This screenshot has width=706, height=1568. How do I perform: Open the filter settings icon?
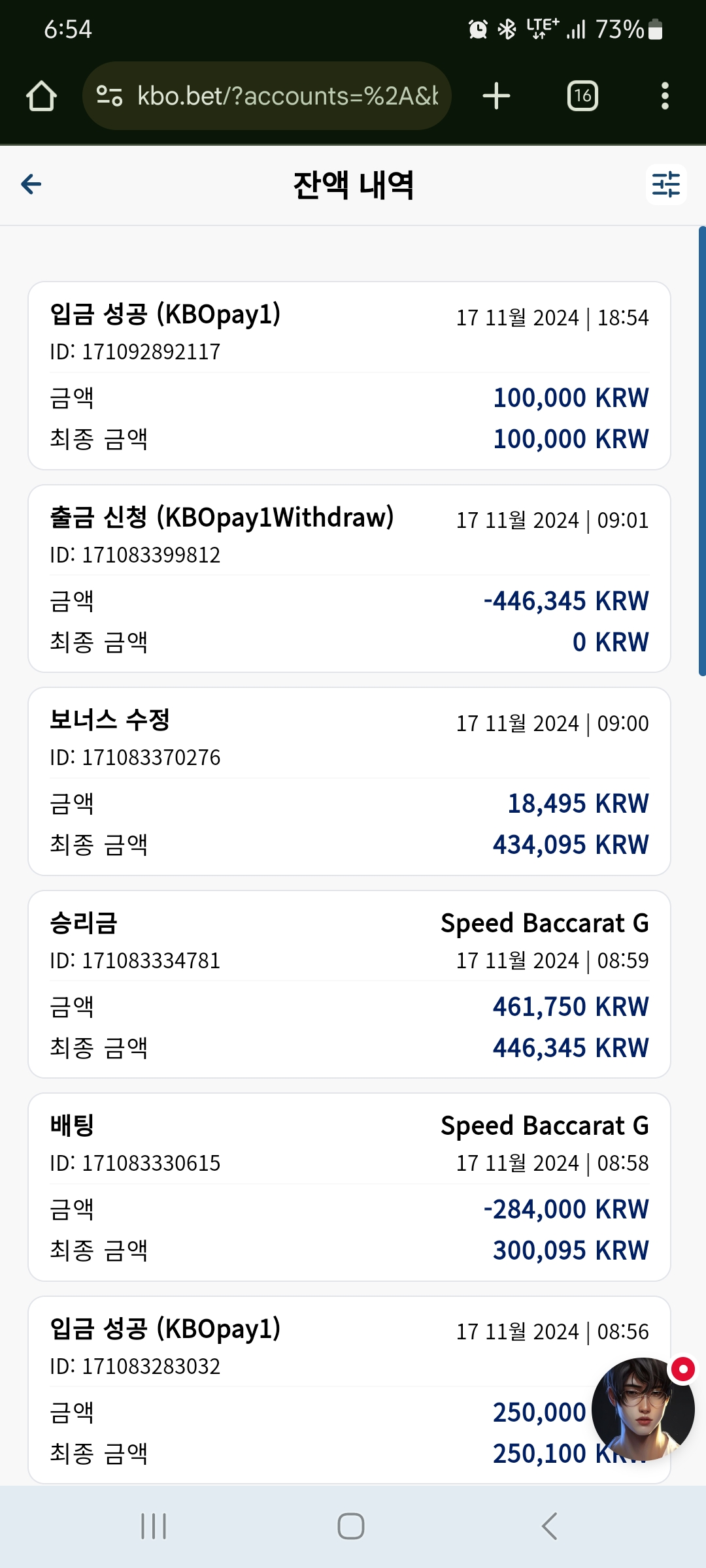pyautogui.click(x=666, y=184)
